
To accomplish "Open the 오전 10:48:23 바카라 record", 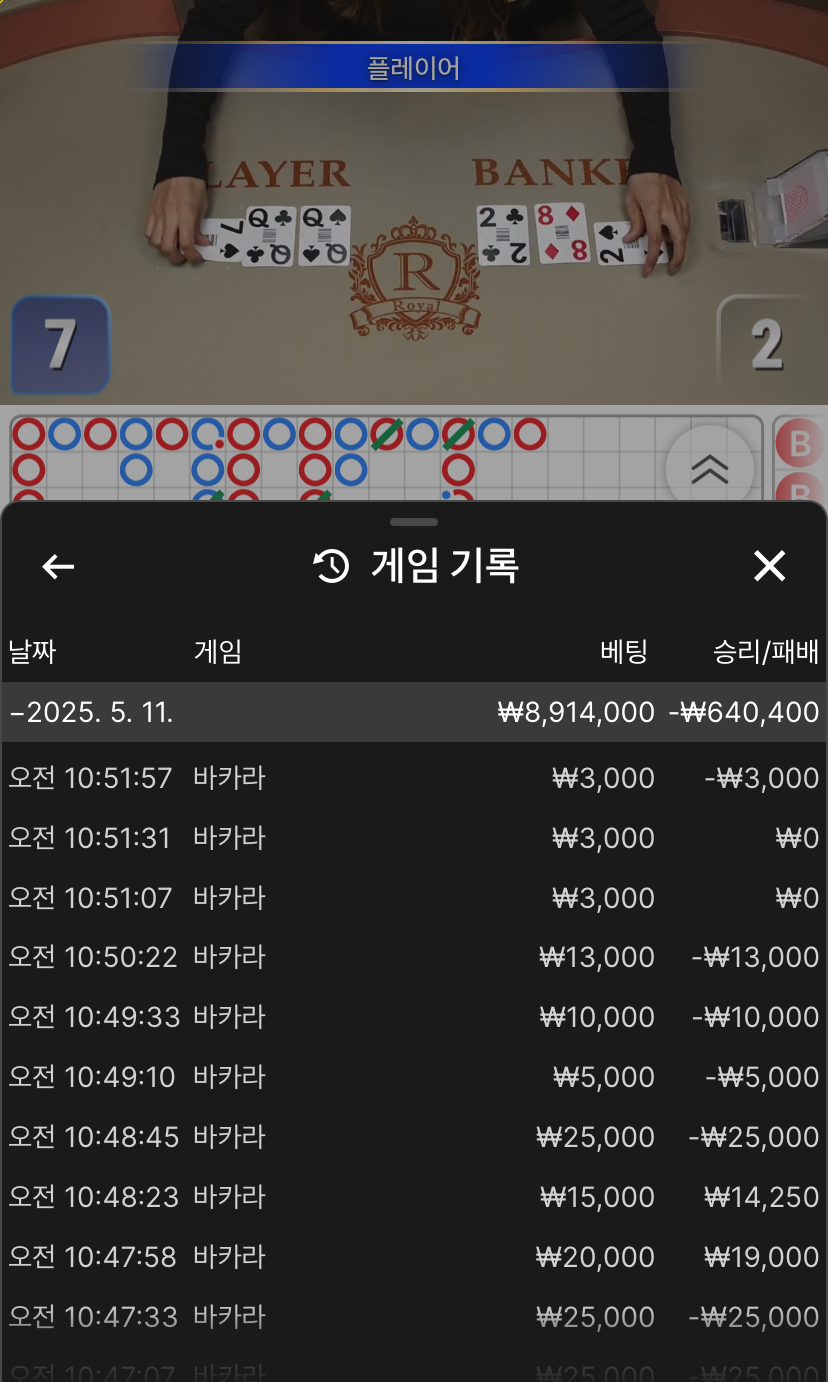I will click(414, 1197).
